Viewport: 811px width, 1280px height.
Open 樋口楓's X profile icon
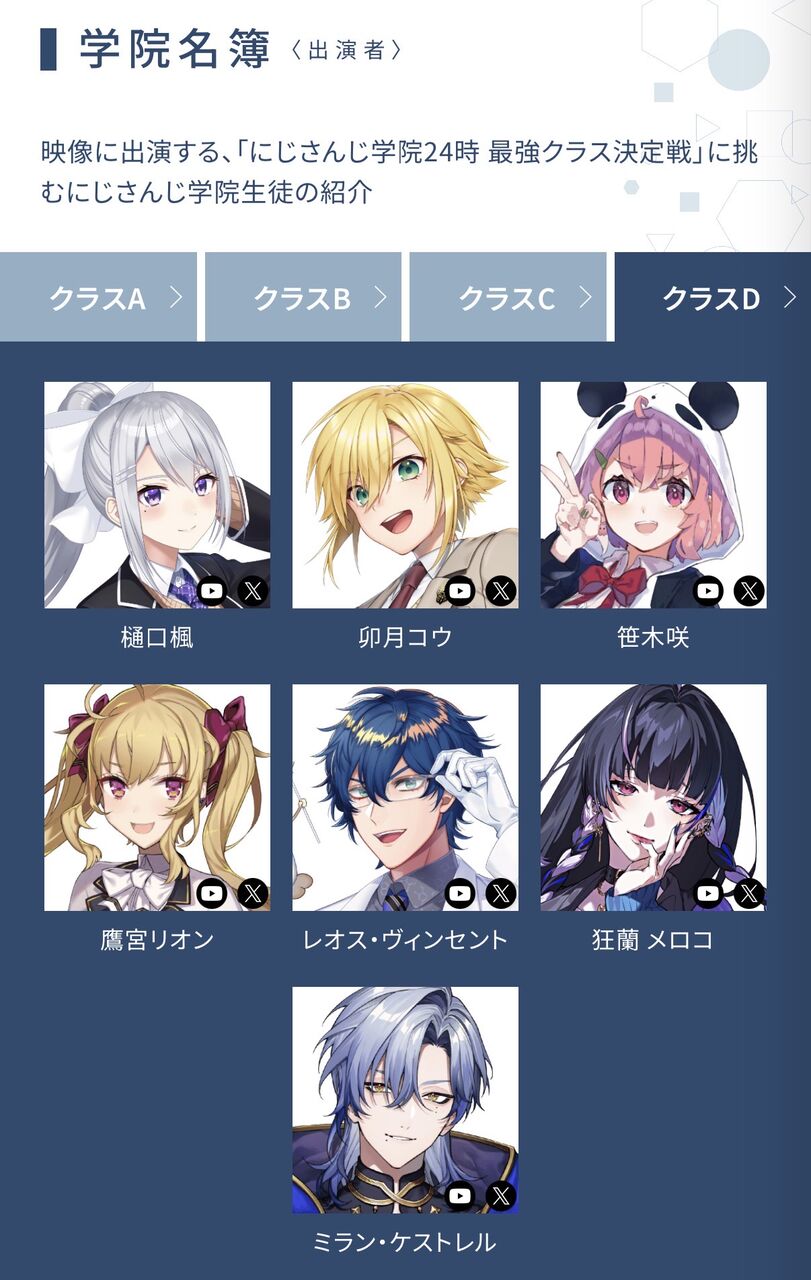click(x=253, y=591)
